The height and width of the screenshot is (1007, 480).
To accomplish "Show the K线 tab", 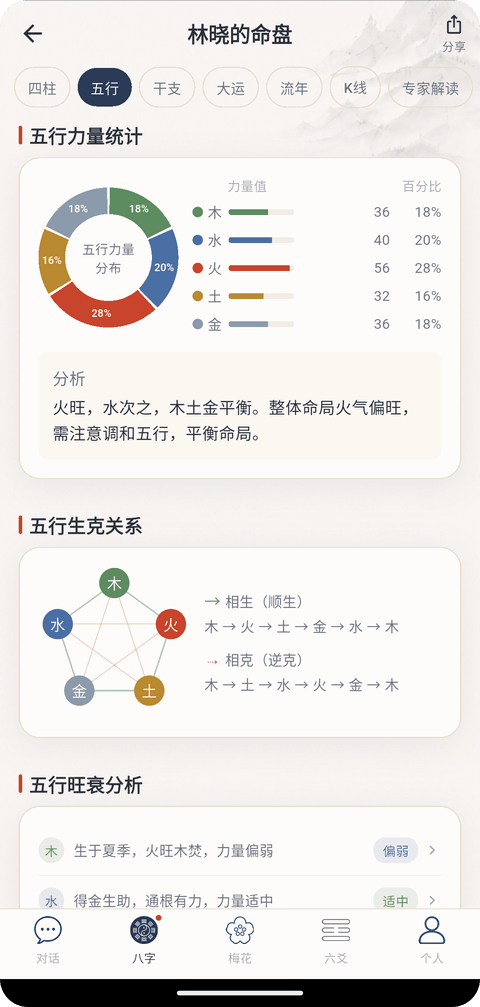I will (x=355, y=87).
